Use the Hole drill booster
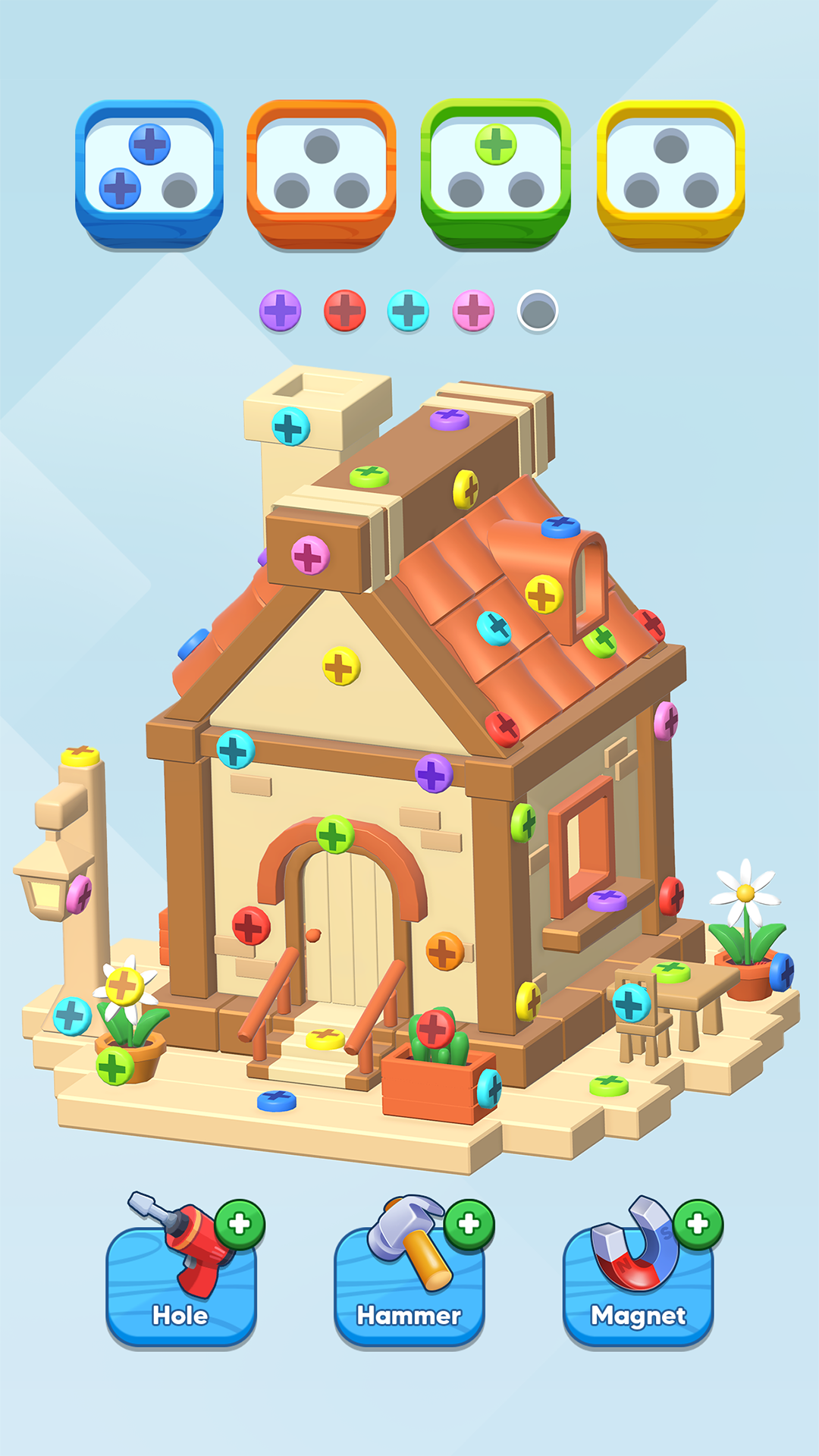 (x=181, y=1274)
